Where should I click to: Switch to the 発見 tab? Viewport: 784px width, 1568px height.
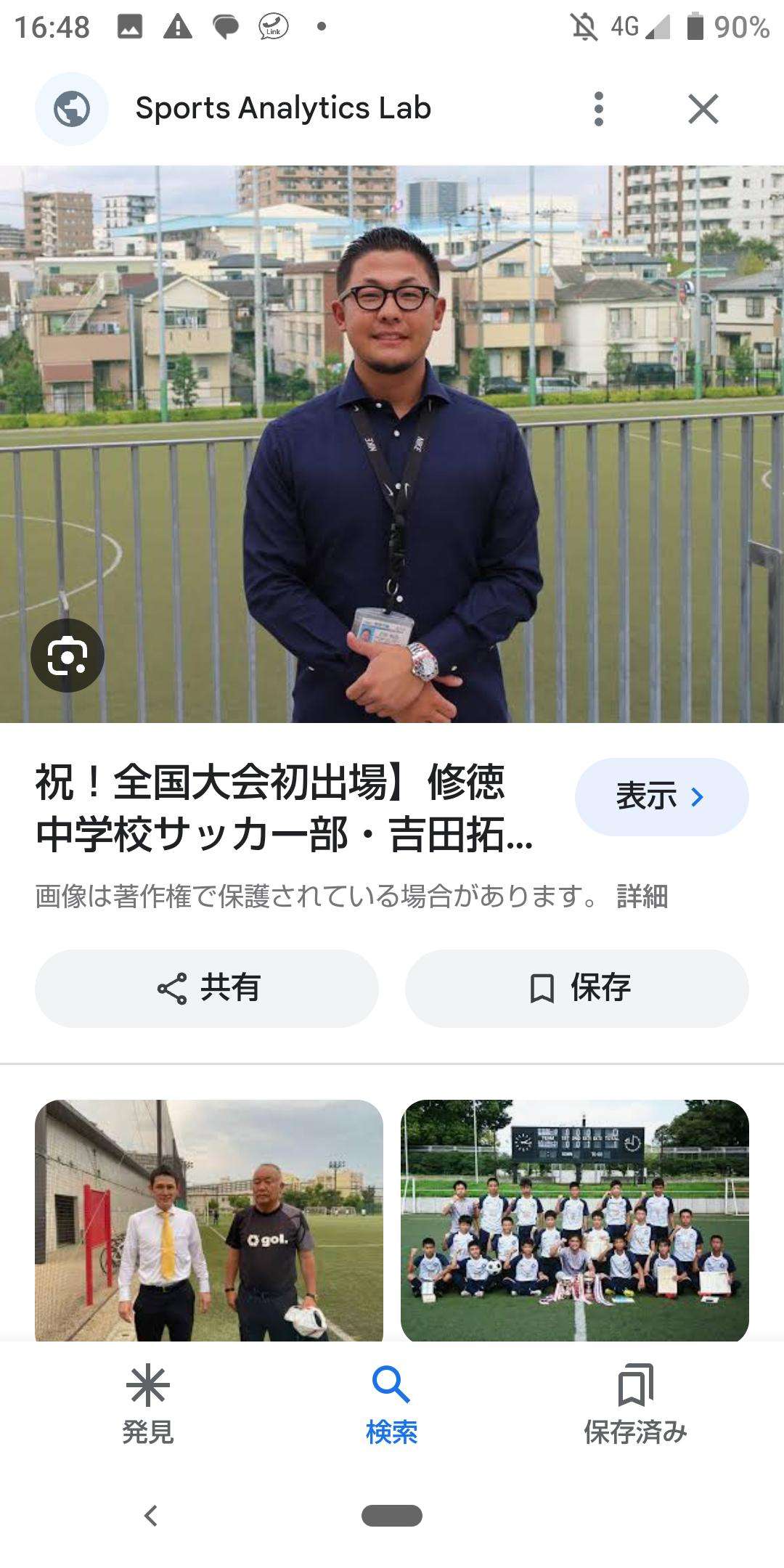[148, 1405]
